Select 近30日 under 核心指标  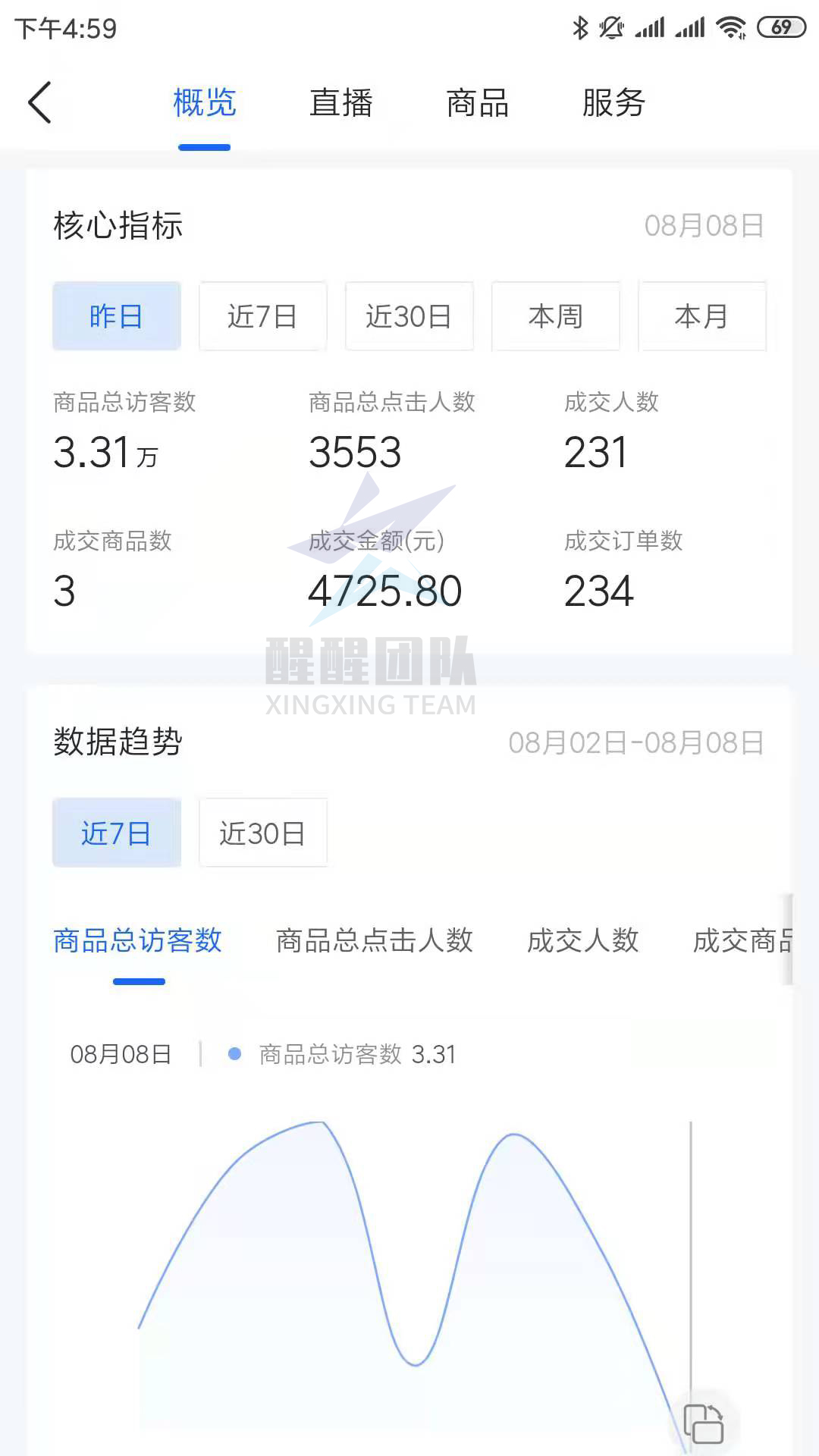[409, 316]
